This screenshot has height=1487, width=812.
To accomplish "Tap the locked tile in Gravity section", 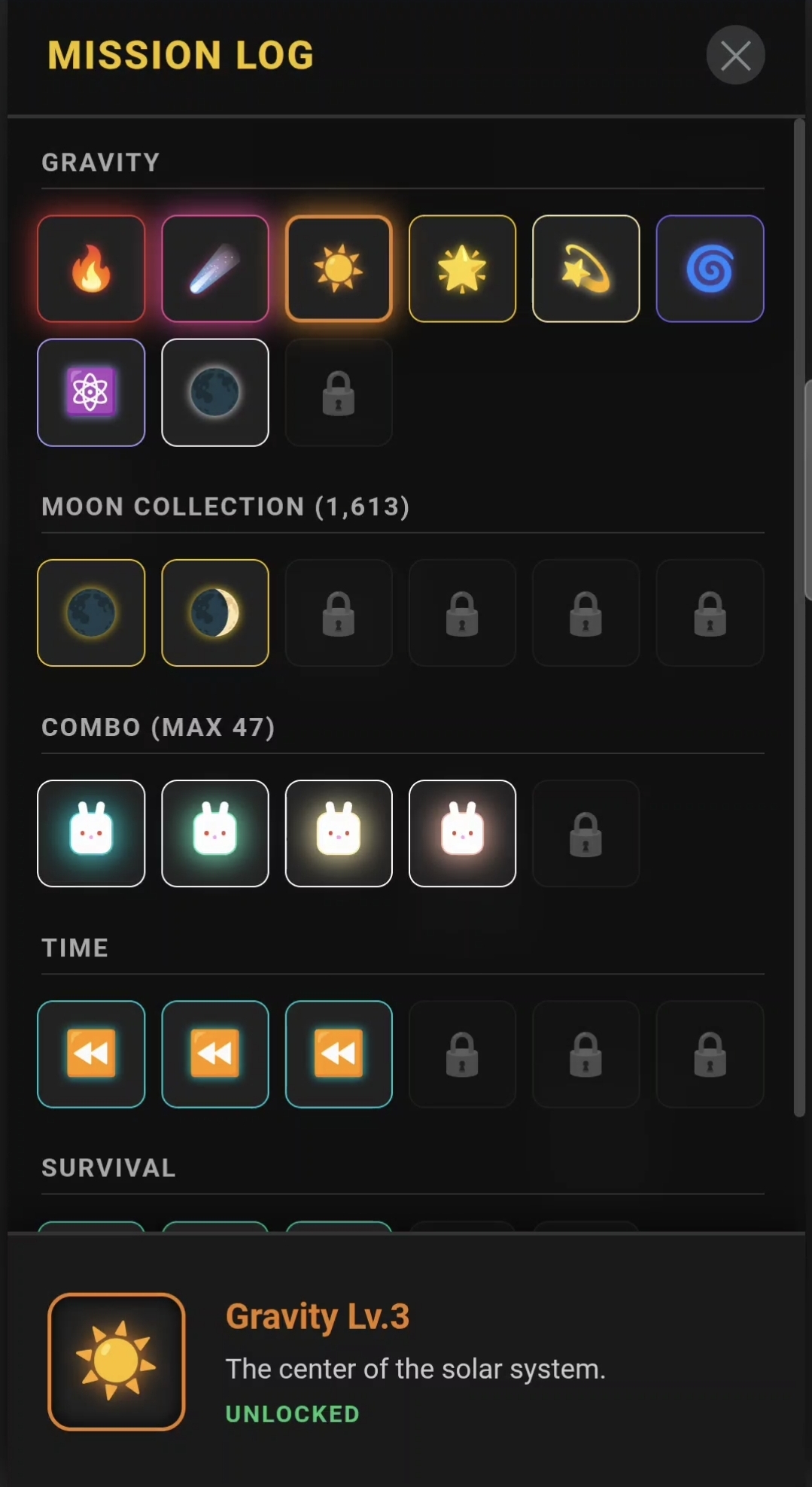I will (339, 392).
